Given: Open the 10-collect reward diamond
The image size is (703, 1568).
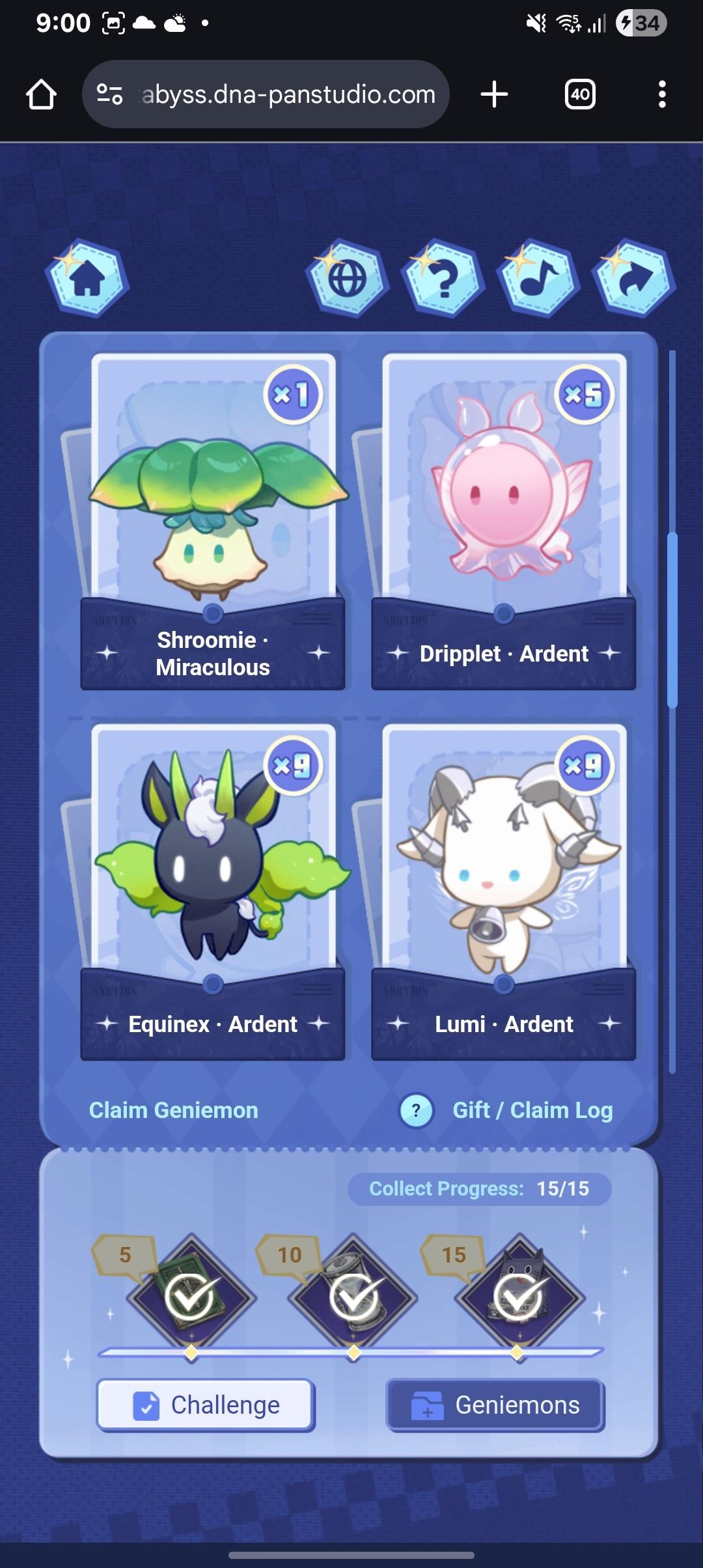Looking at the screenshot, I should [x=354, y=1297].
